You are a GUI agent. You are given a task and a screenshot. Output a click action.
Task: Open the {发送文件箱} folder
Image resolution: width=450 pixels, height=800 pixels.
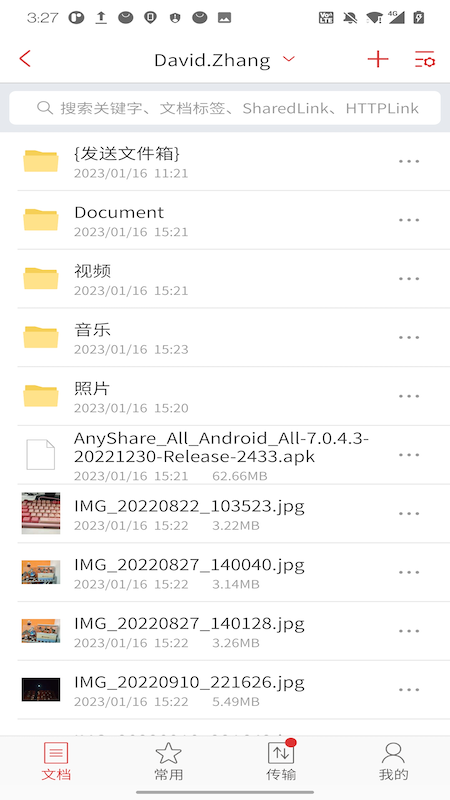pos(225,161)
